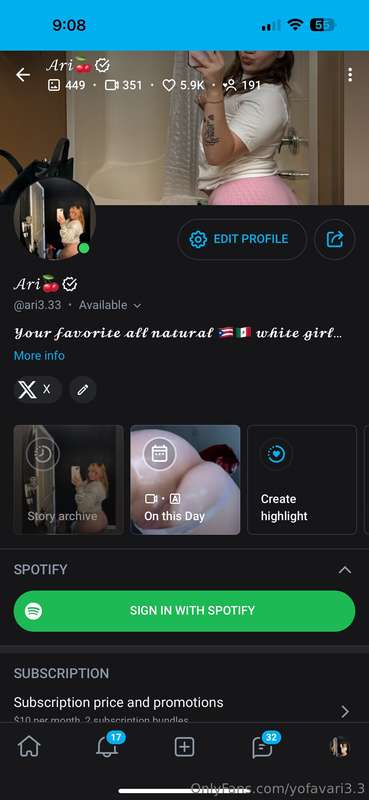Open Subscription price and promotions
Screen dimensions: 369x800
tap(184, 709)
